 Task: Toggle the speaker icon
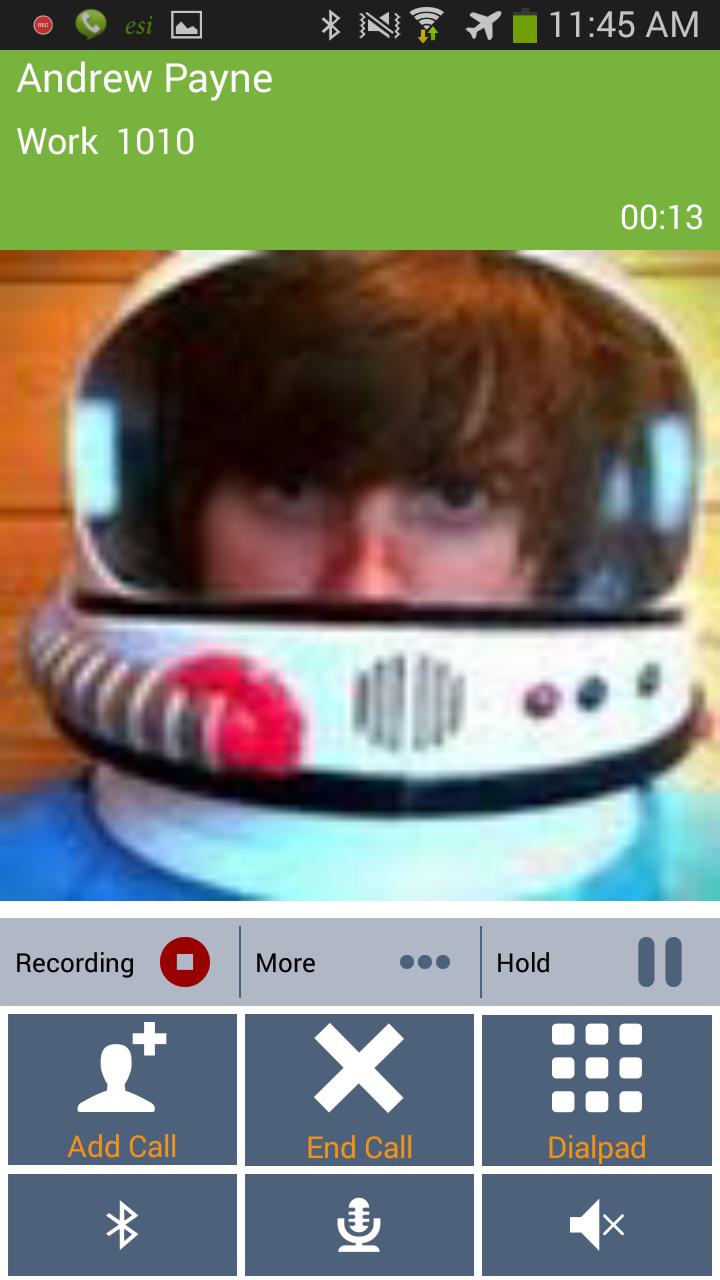click(597, 1225)
